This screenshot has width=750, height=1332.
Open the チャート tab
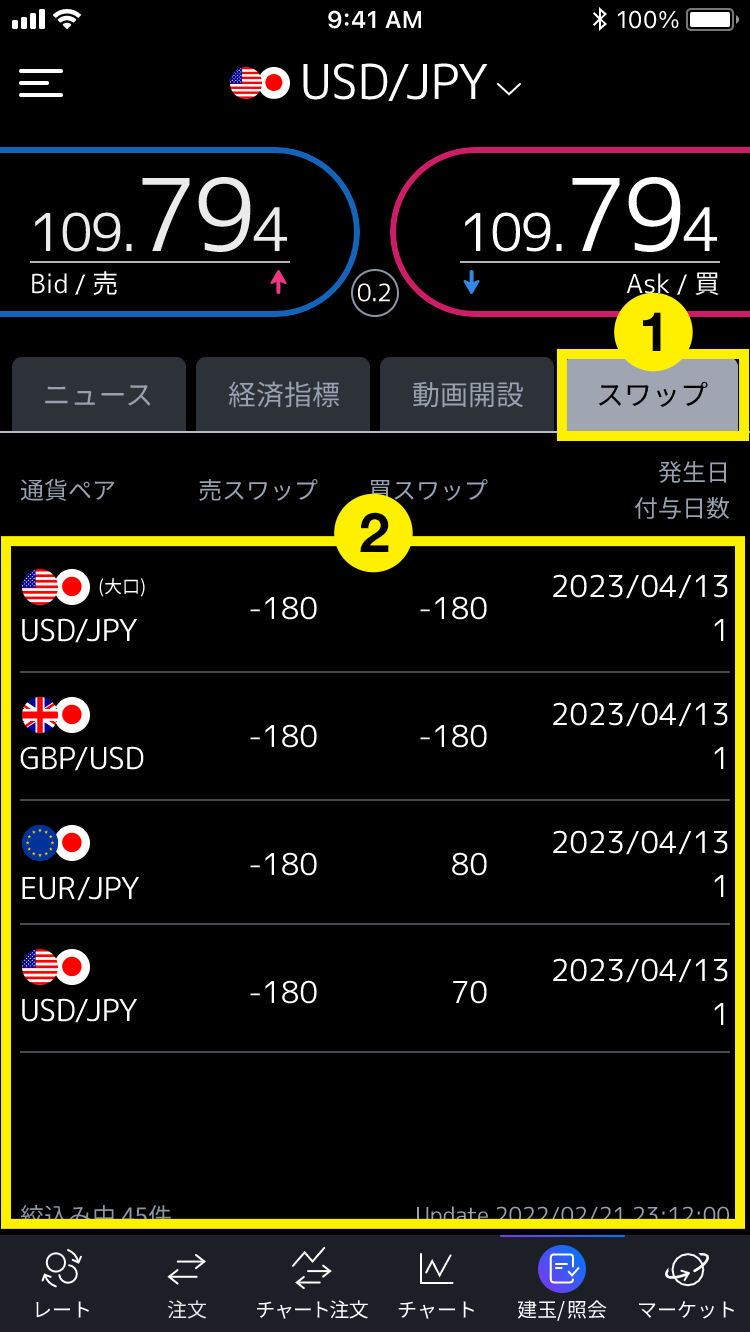point(437,1284)
